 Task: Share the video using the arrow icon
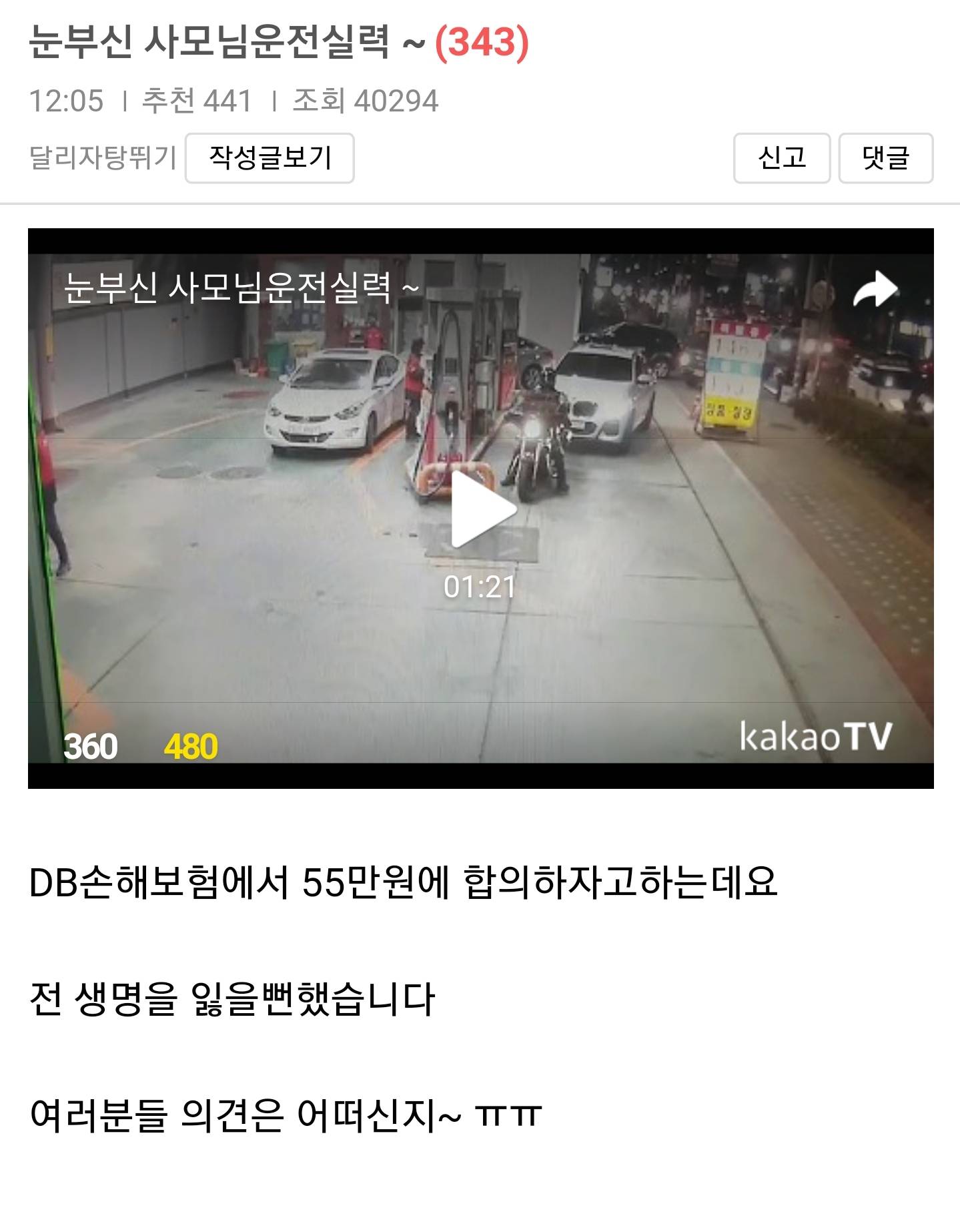pos(875,290)
